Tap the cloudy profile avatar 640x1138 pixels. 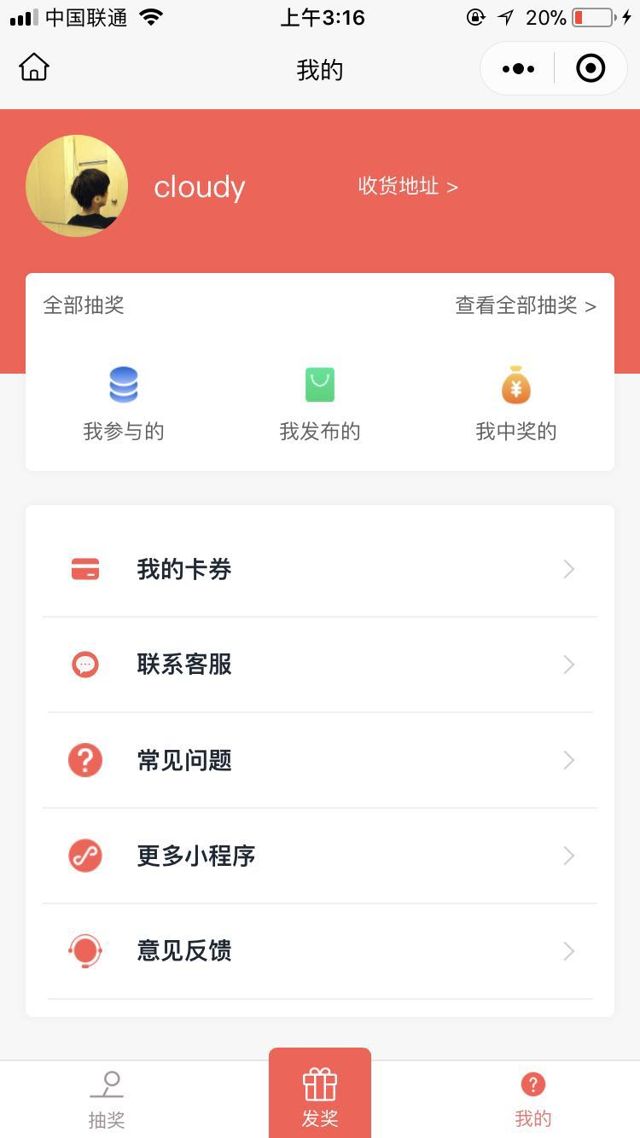click(x=77, y=186)
